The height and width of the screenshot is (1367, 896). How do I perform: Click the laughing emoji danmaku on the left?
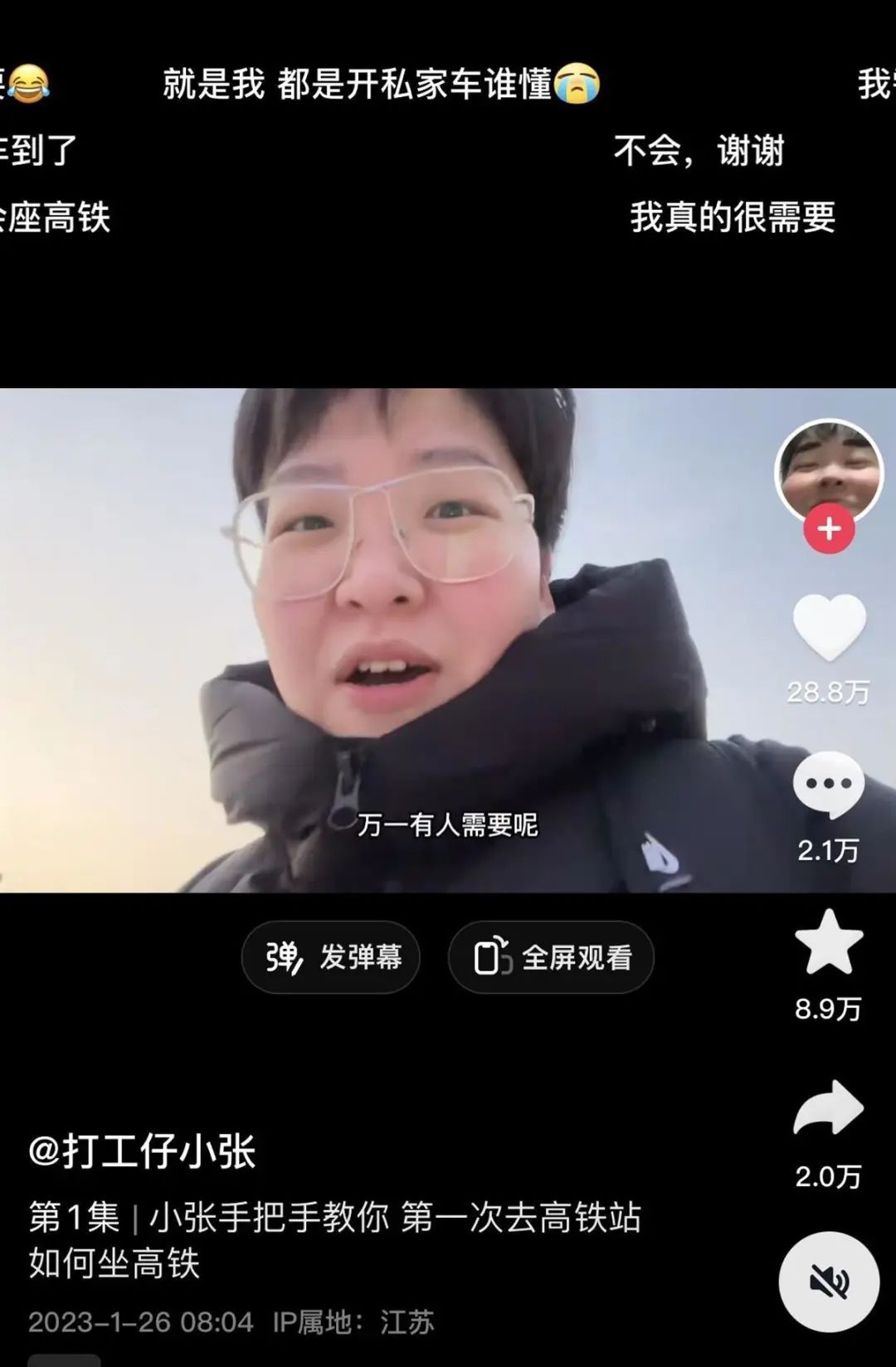[31, 83]
